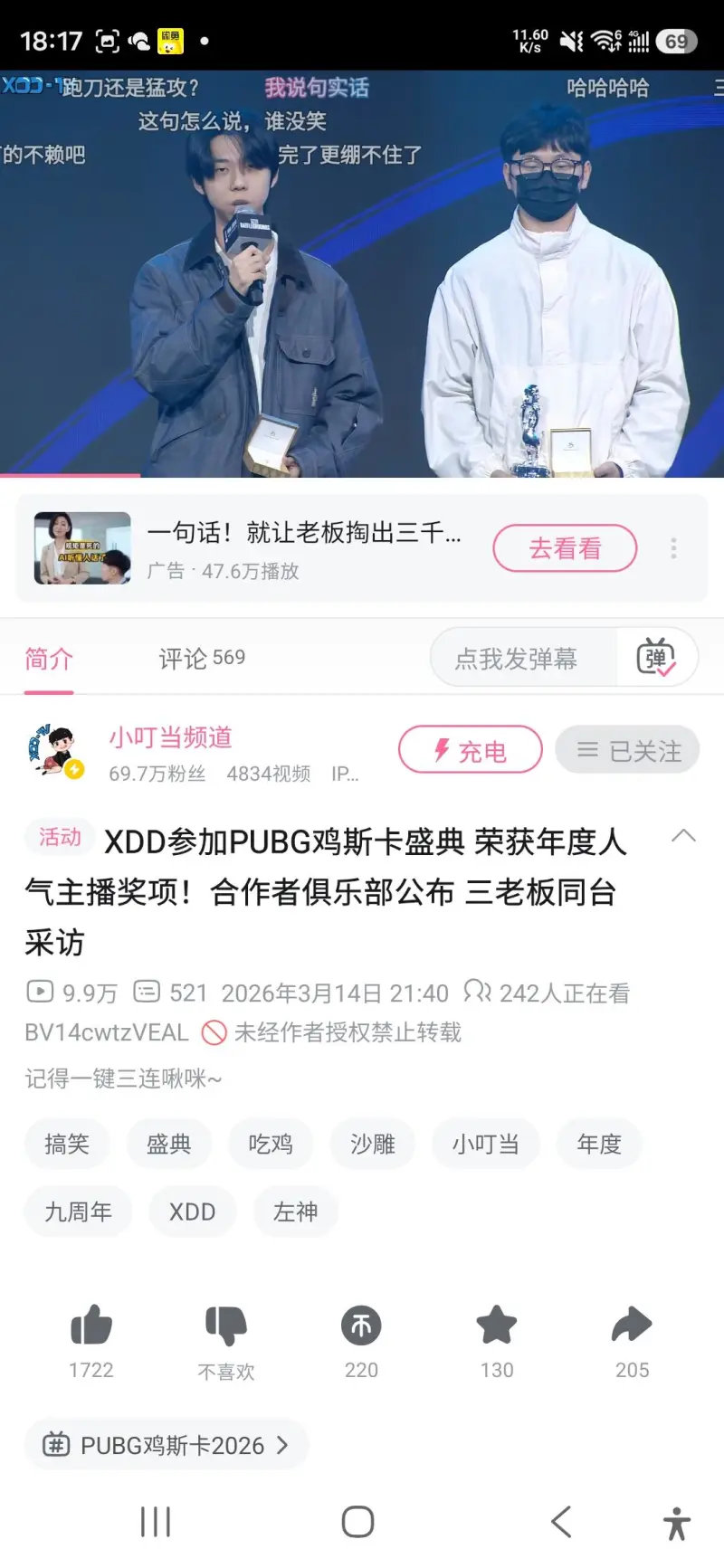This screenshot has width=724, height=1568.
Task: Tap the three-dot options on the ad banner
Action: point(673,548)
